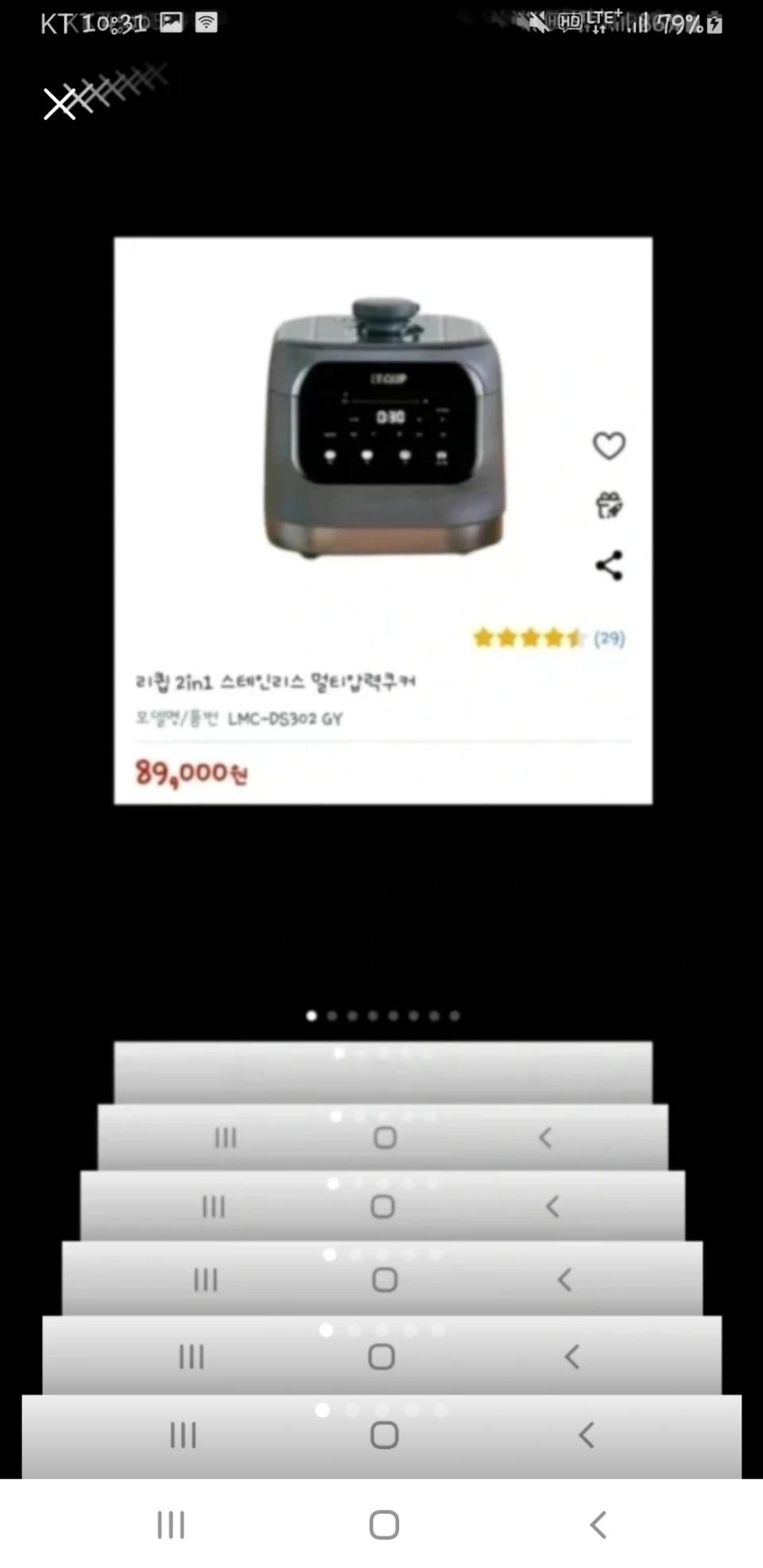Toggle the wishlist heart icon
The height and width of the screenshot is (1568, 763).
(609, 445)
